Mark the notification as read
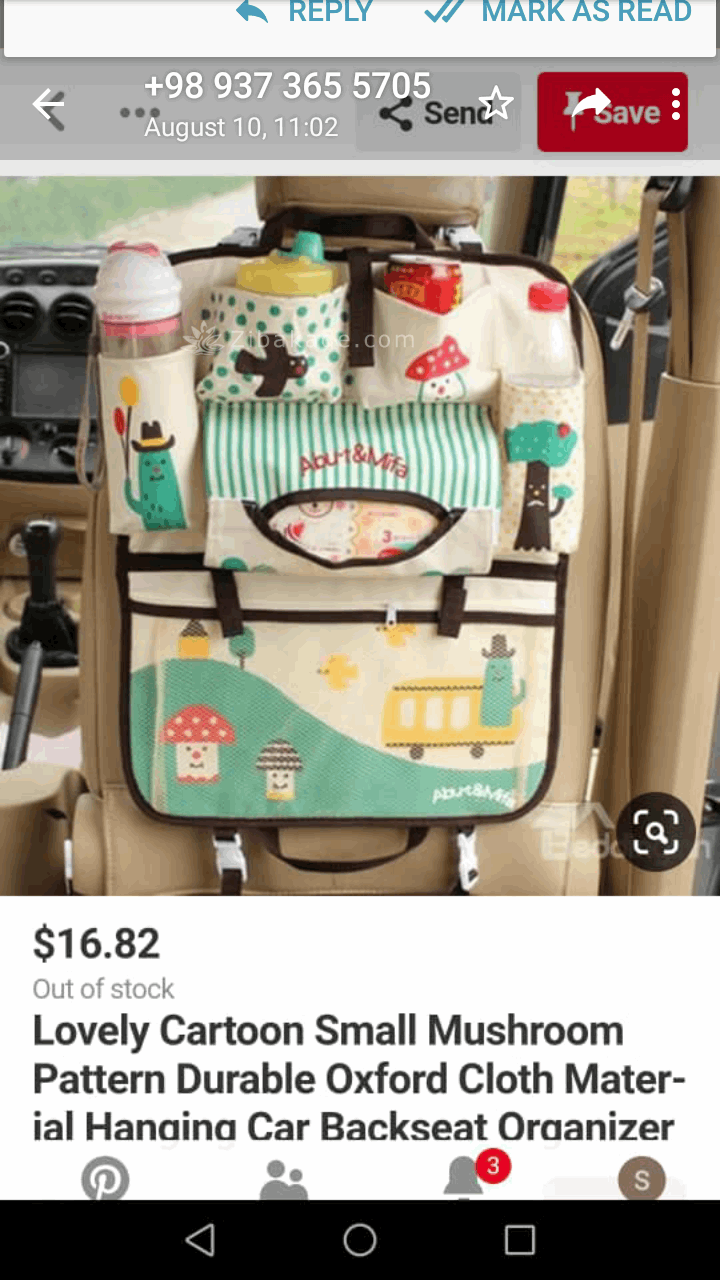The height and width of the screenshot is (1280, 720). point(558,12)
